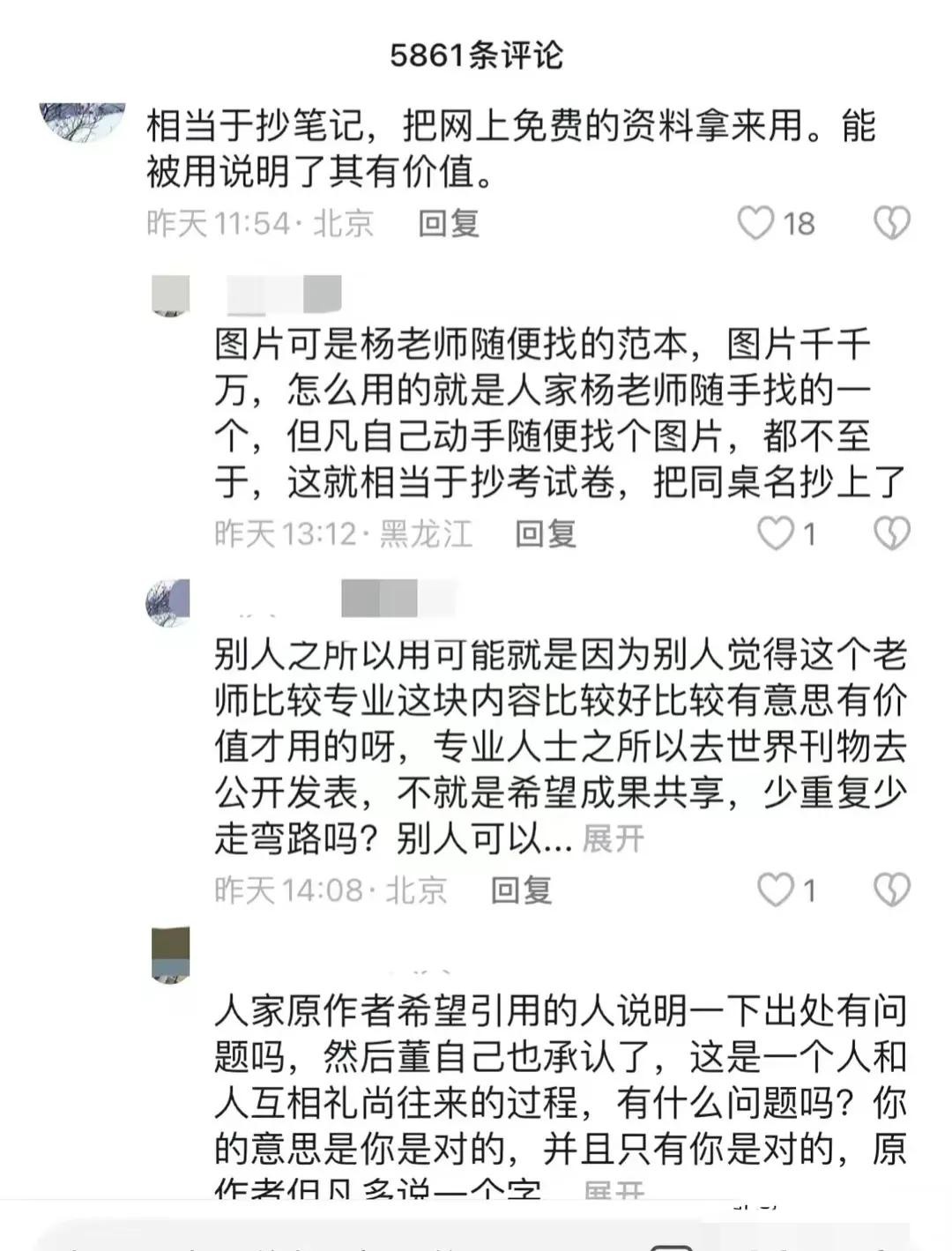Dislike the 14:08 Beijing reply
This screenshot has width=952, height=1251.
tap(891, 890)
